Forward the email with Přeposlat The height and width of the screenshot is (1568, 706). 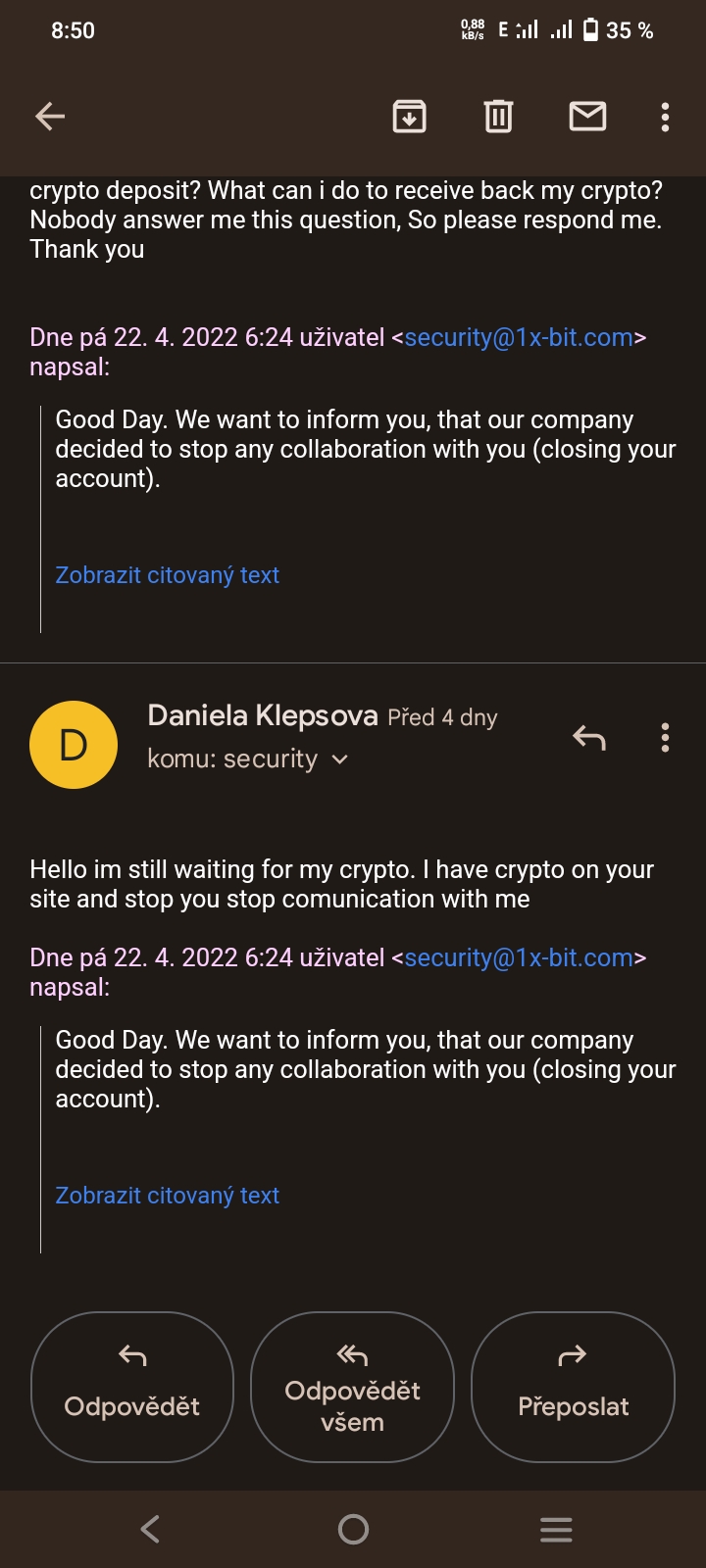573,1387
